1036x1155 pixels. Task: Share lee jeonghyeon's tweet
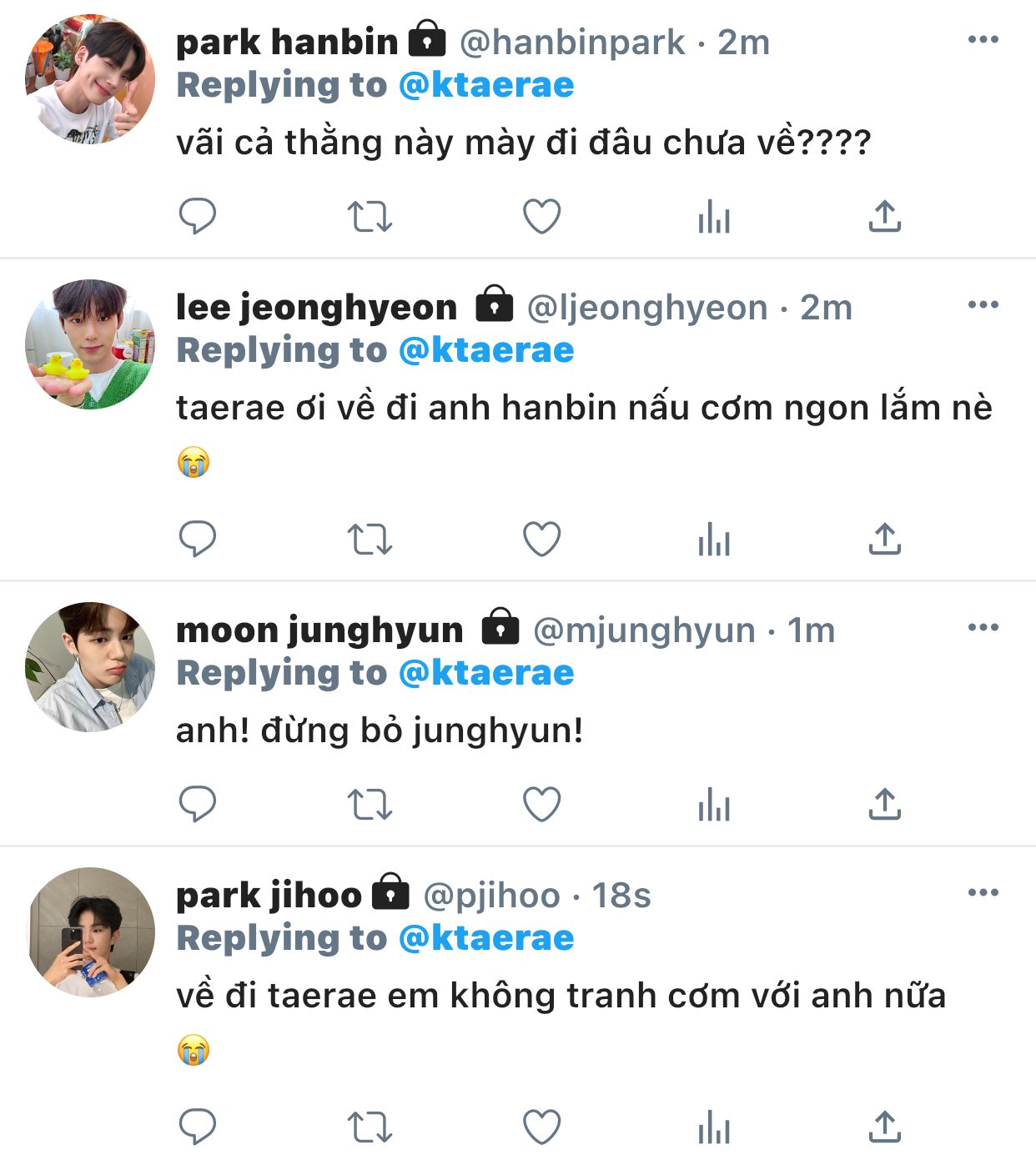pyautogui.click(x=885, y=540)
